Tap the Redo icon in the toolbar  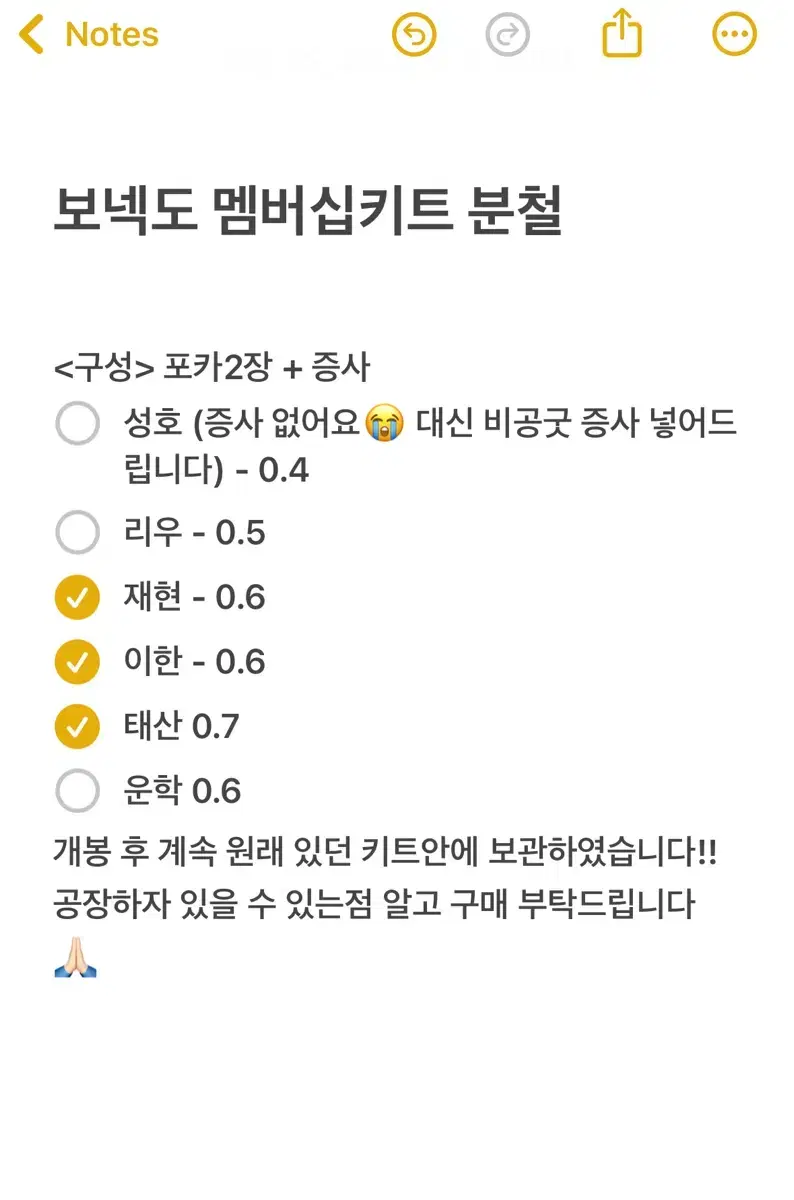coord(507,33)
